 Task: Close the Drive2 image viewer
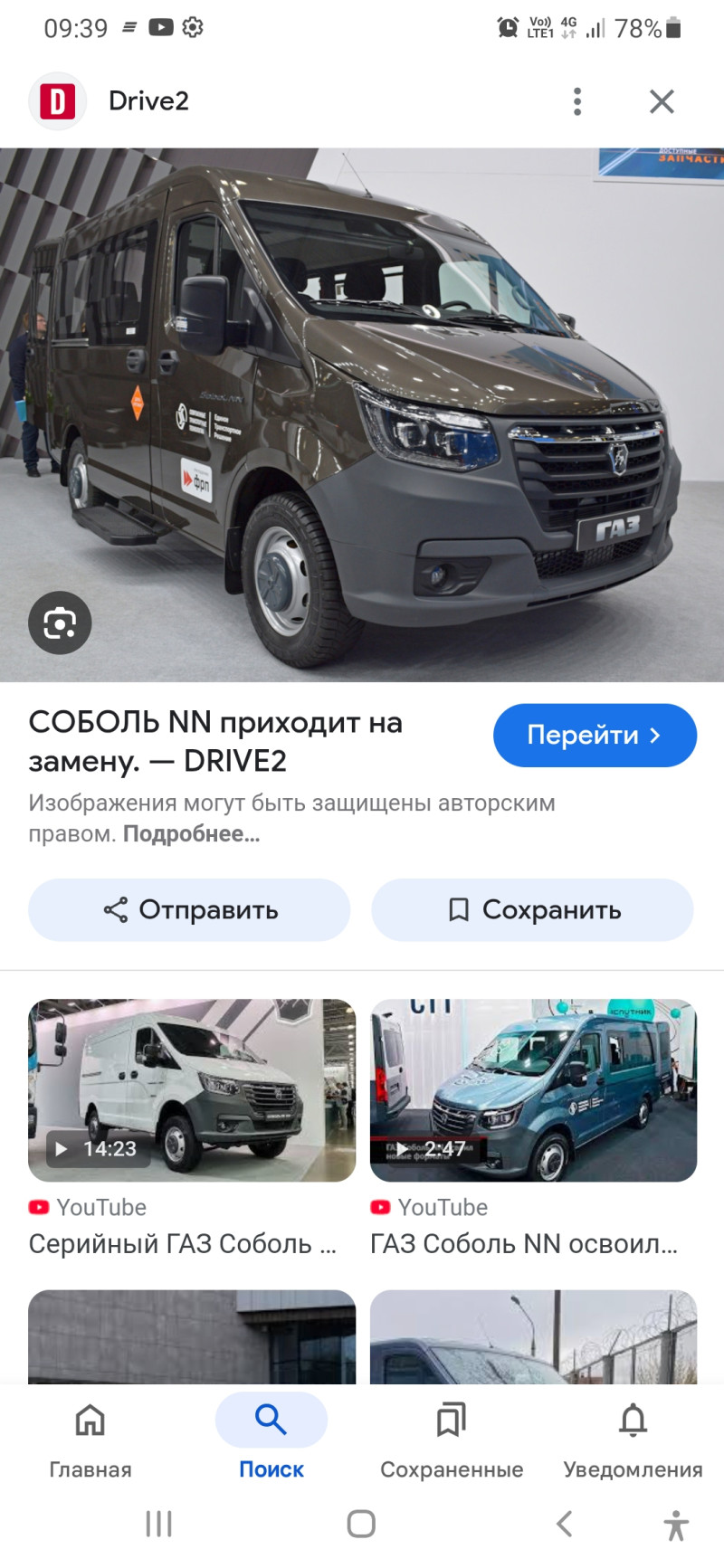coord(662,101)
